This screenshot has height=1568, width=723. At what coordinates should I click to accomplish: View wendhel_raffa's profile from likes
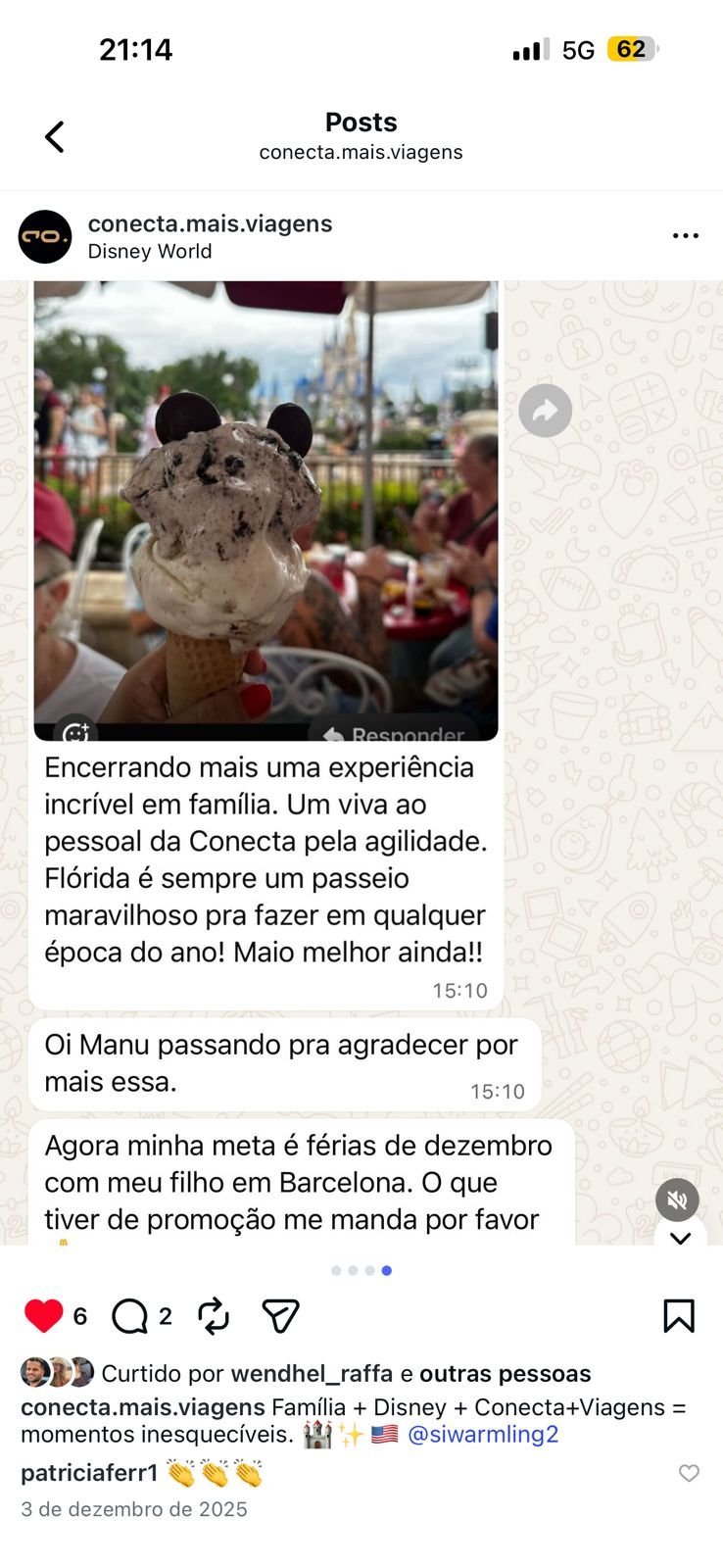click(x=312, y=1374)
